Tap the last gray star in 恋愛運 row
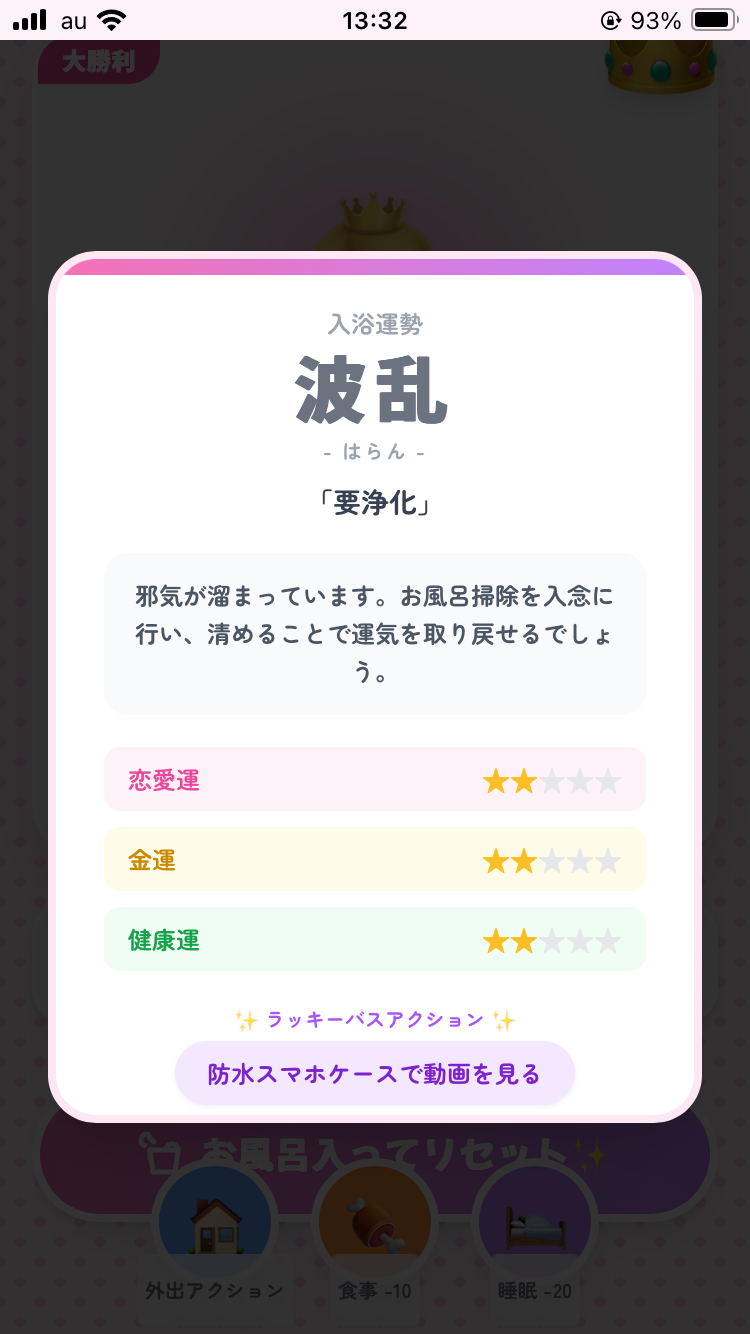 pos(610,780)
